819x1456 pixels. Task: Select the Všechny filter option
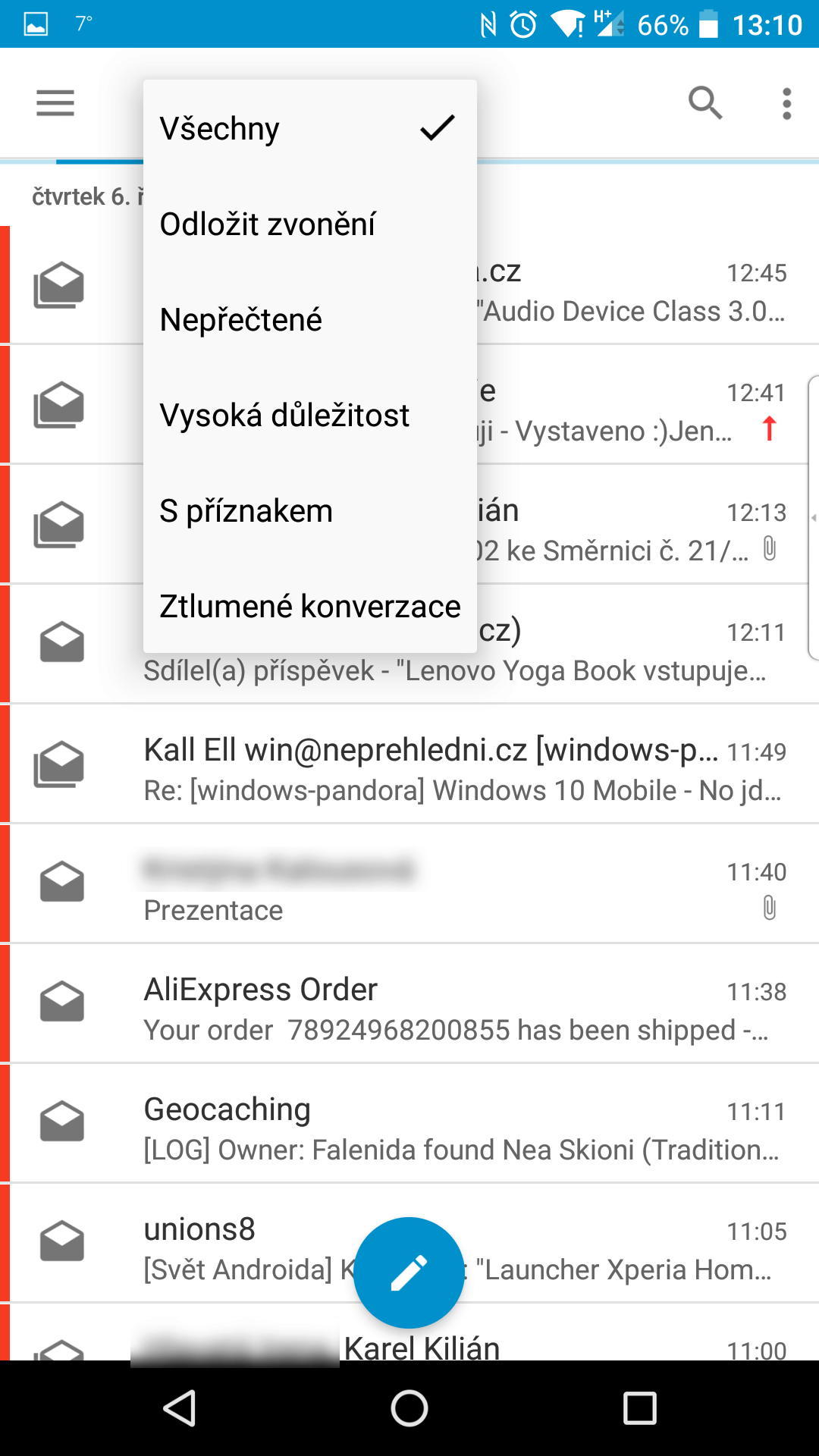pyautogui.click(x=309, y=128)
